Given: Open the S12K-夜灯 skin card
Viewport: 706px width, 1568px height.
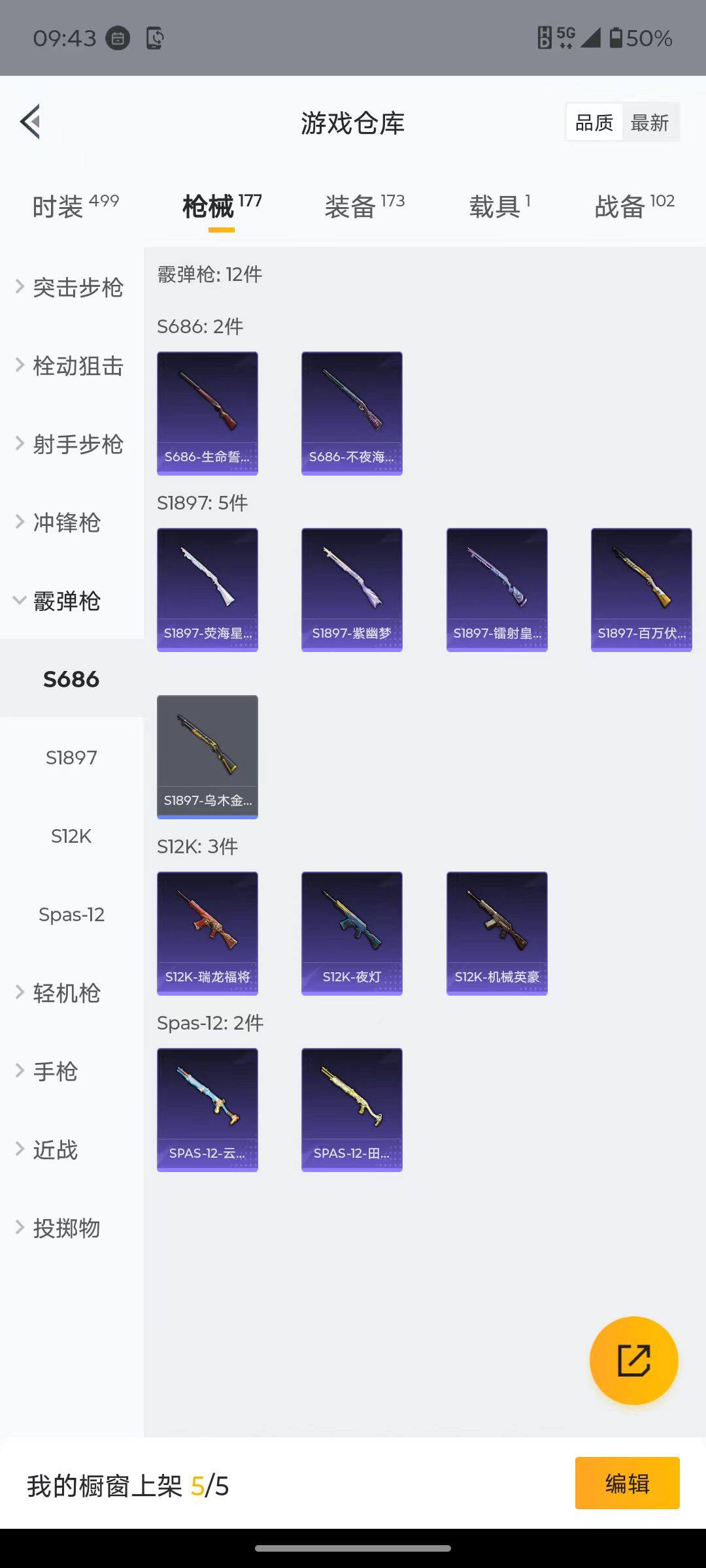Looking at the screenshot, I should click(x=352, y=932).
